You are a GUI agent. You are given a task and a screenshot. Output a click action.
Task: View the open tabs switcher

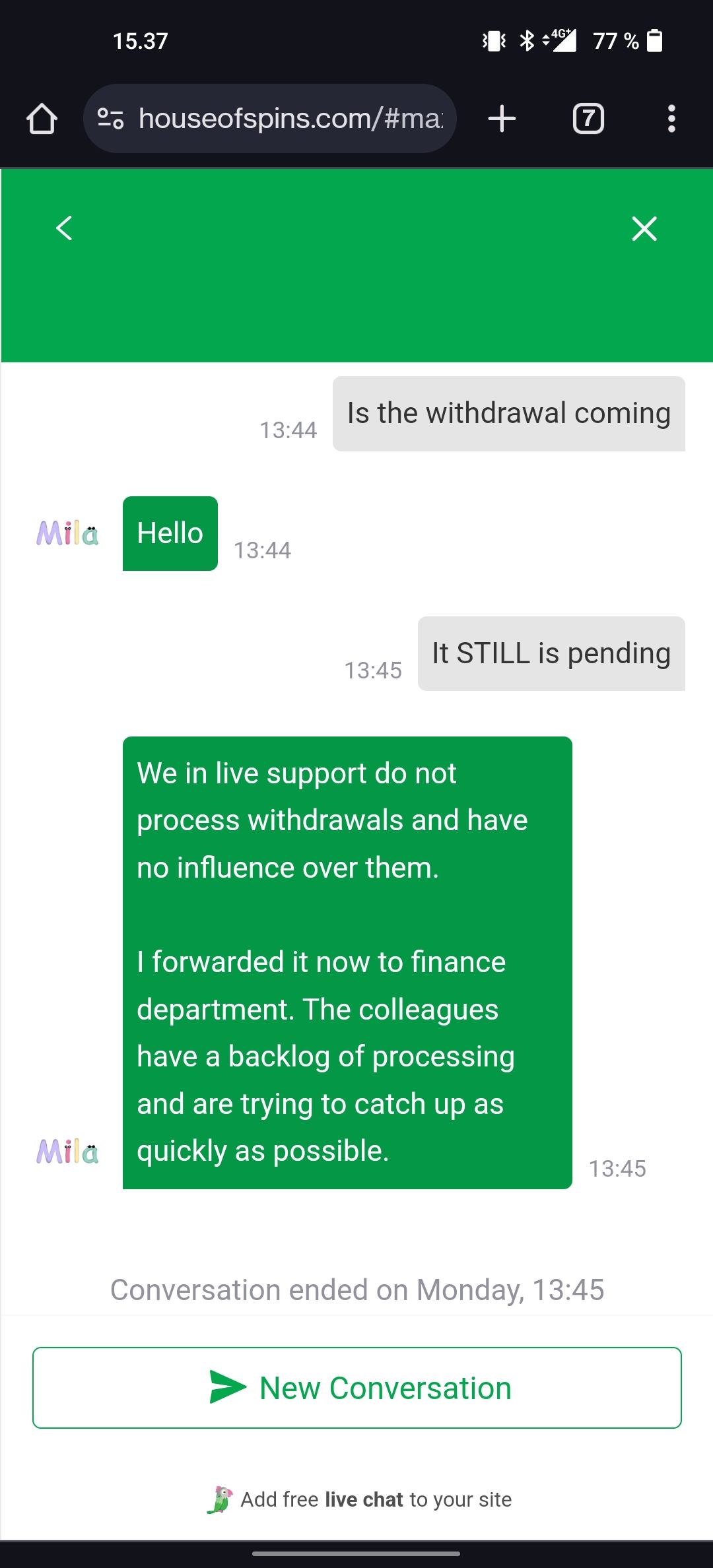pyautogui.click(x=588, y=119)
